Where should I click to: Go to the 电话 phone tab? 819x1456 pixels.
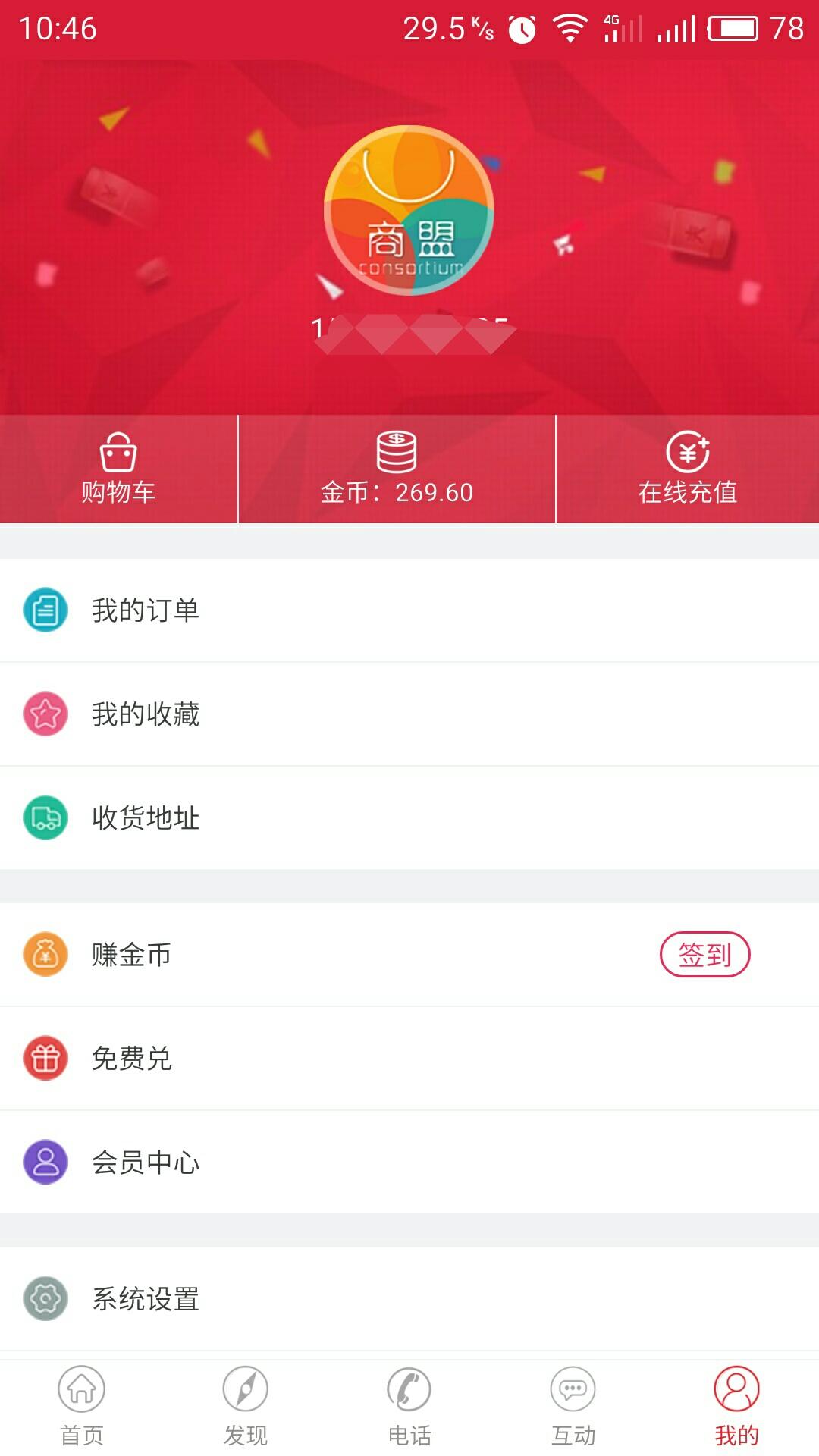(409, 1407)
